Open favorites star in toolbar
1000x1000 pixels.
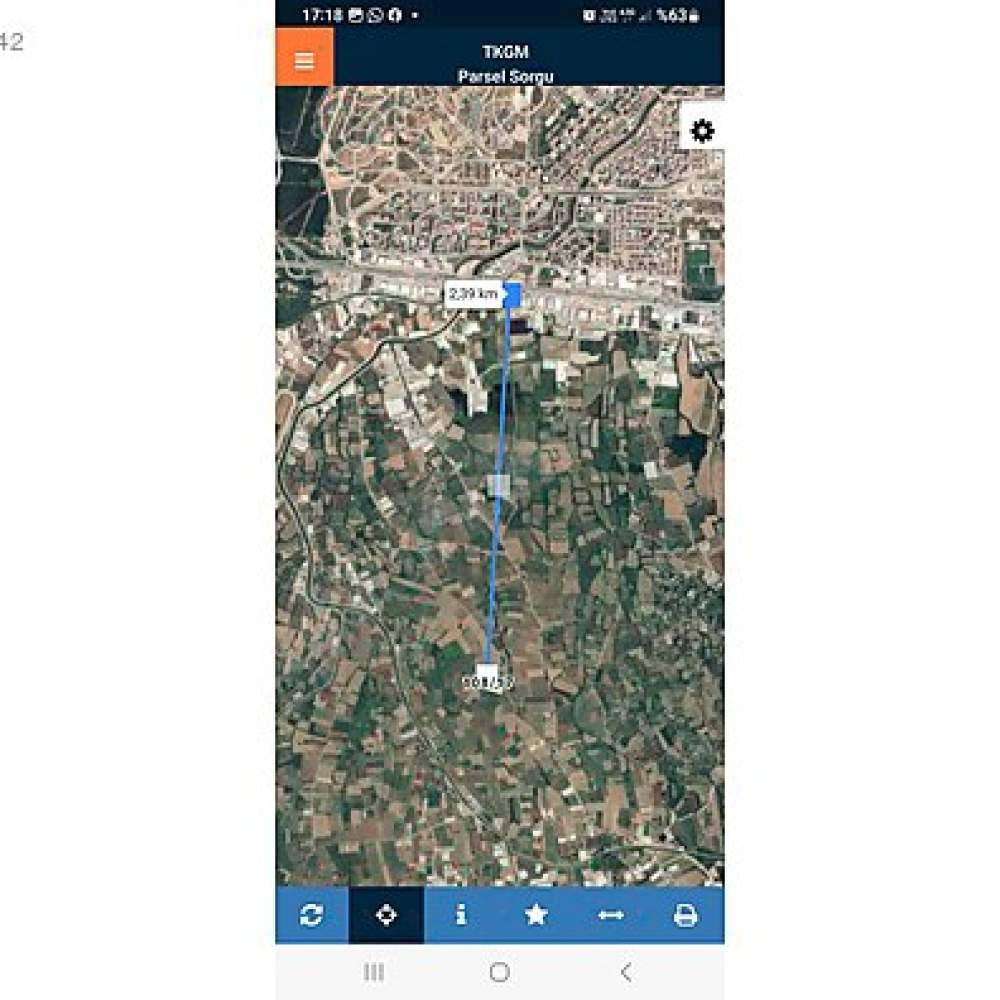pyautogui.click(x=536, y=914)
